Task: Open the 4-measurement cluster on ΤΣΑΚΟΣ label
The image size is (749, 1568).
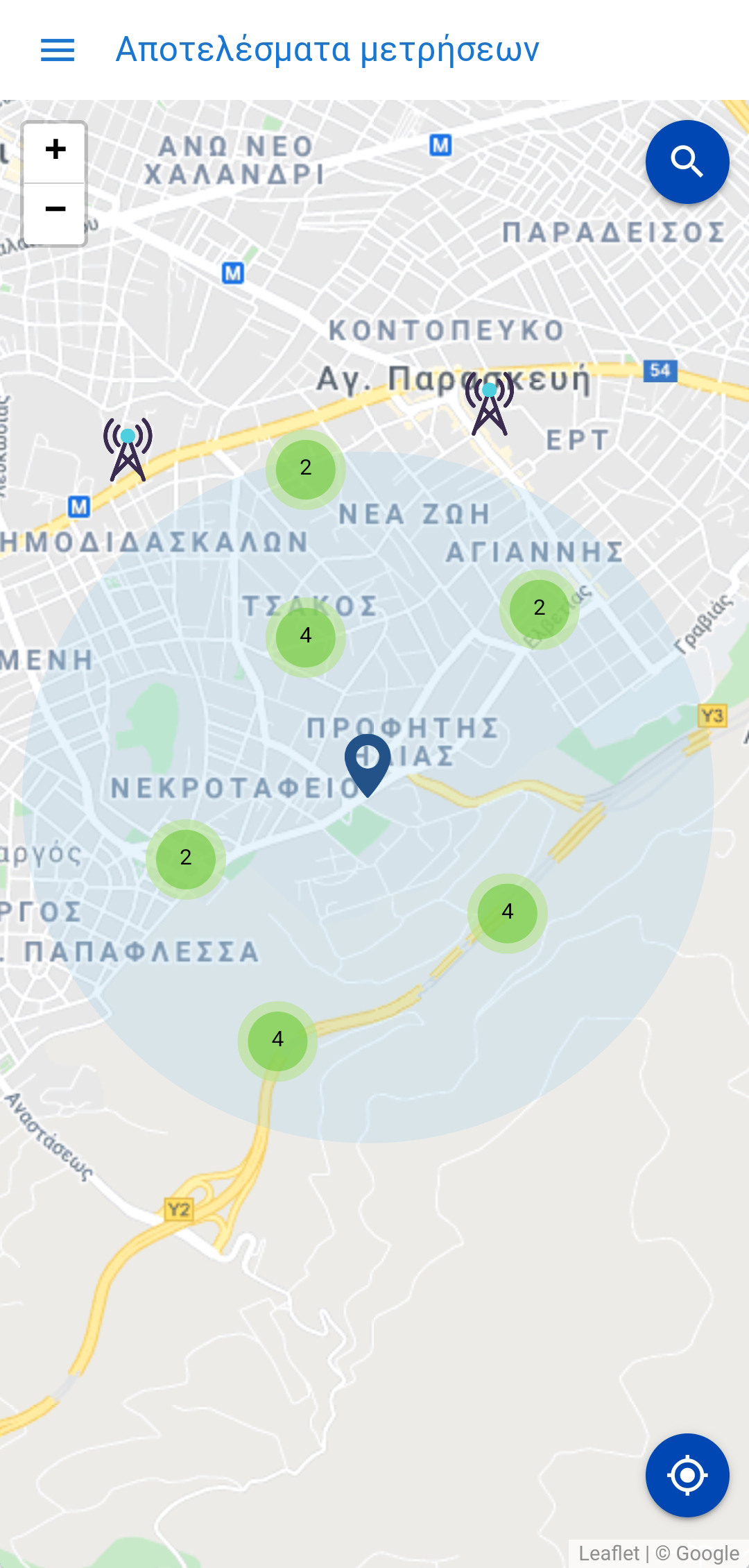Action: (x=306, y=636)
